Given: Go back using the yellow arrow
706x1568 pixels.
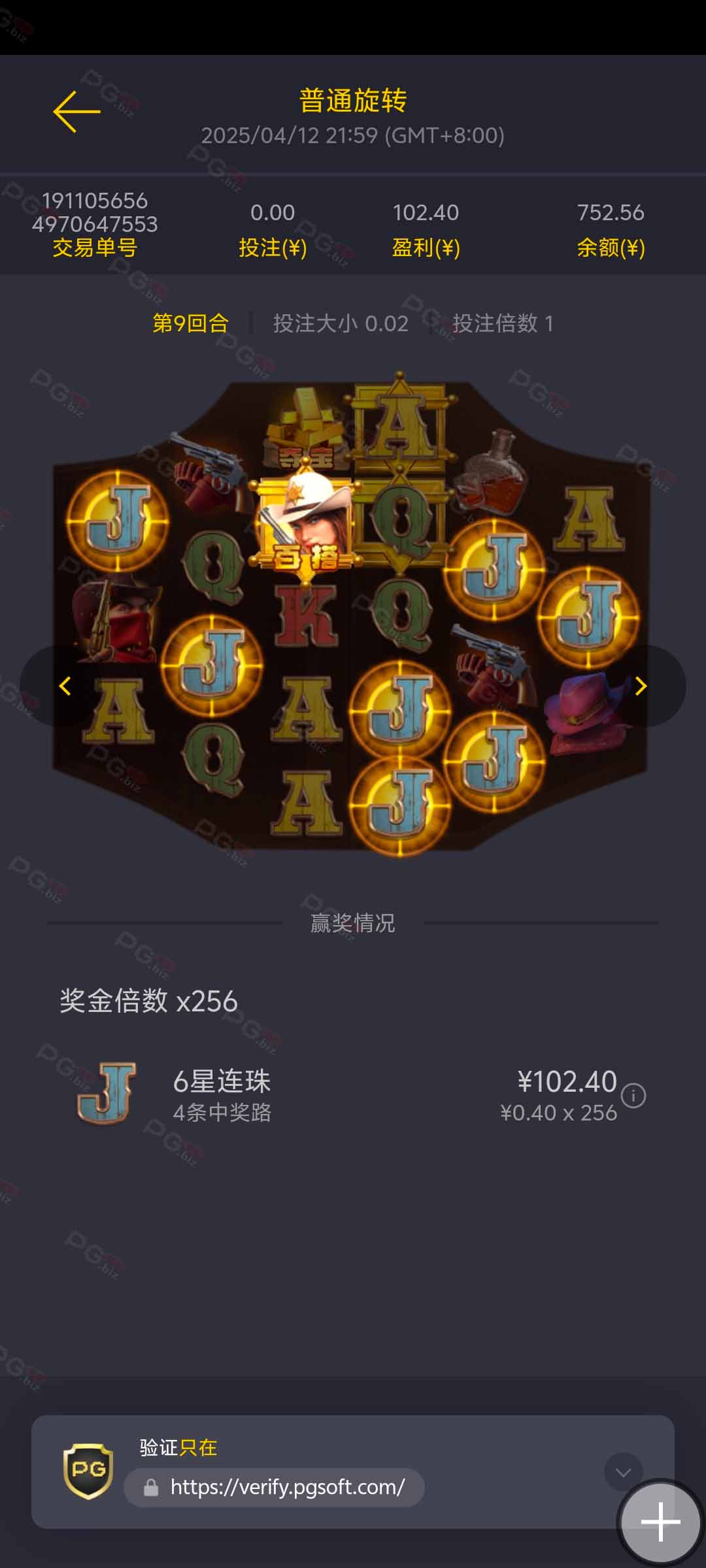Looking at the screenshot, I should tap(76, 112).
